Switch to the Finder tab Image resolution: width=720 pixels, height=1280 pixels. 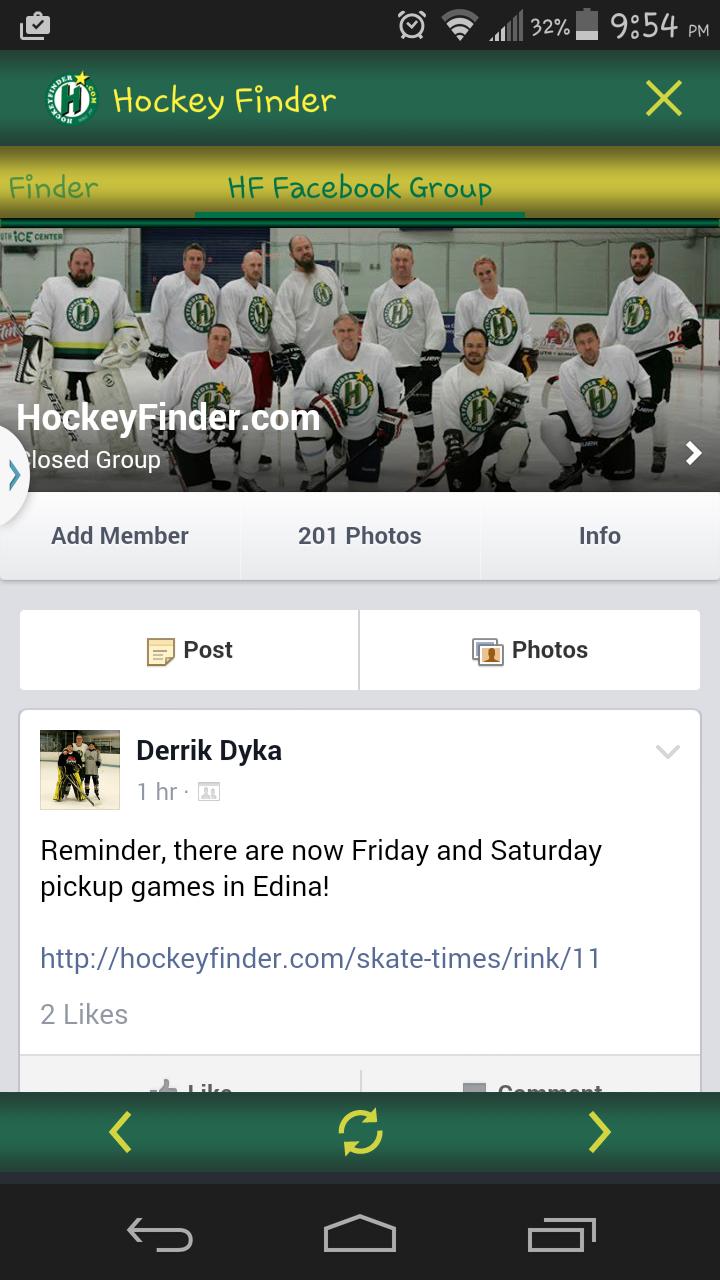coord(52,187)
